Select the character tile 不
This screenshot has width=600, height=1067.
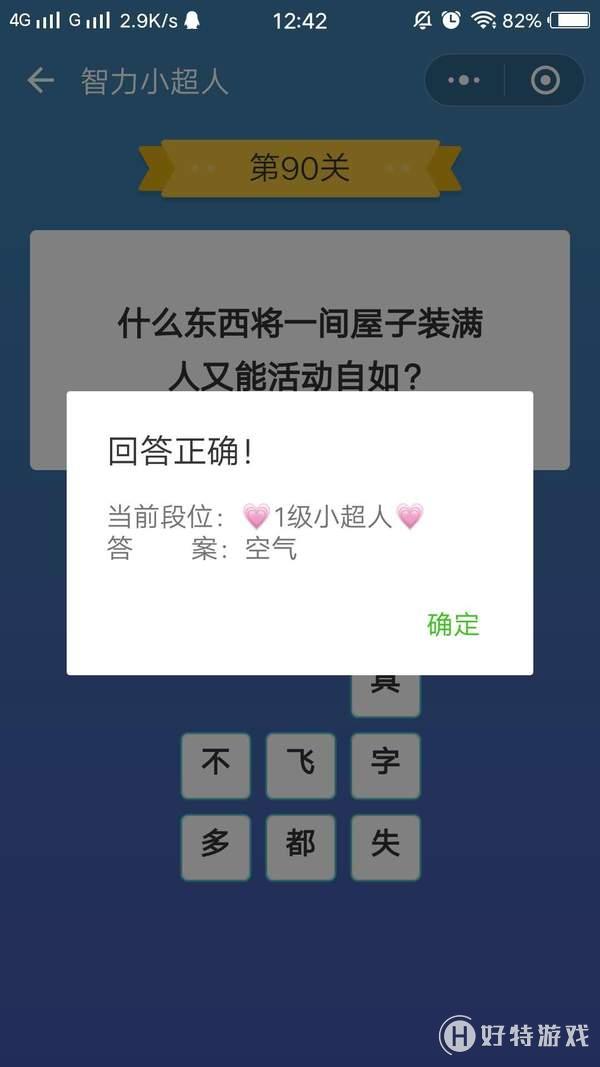[x=215, y=765]
